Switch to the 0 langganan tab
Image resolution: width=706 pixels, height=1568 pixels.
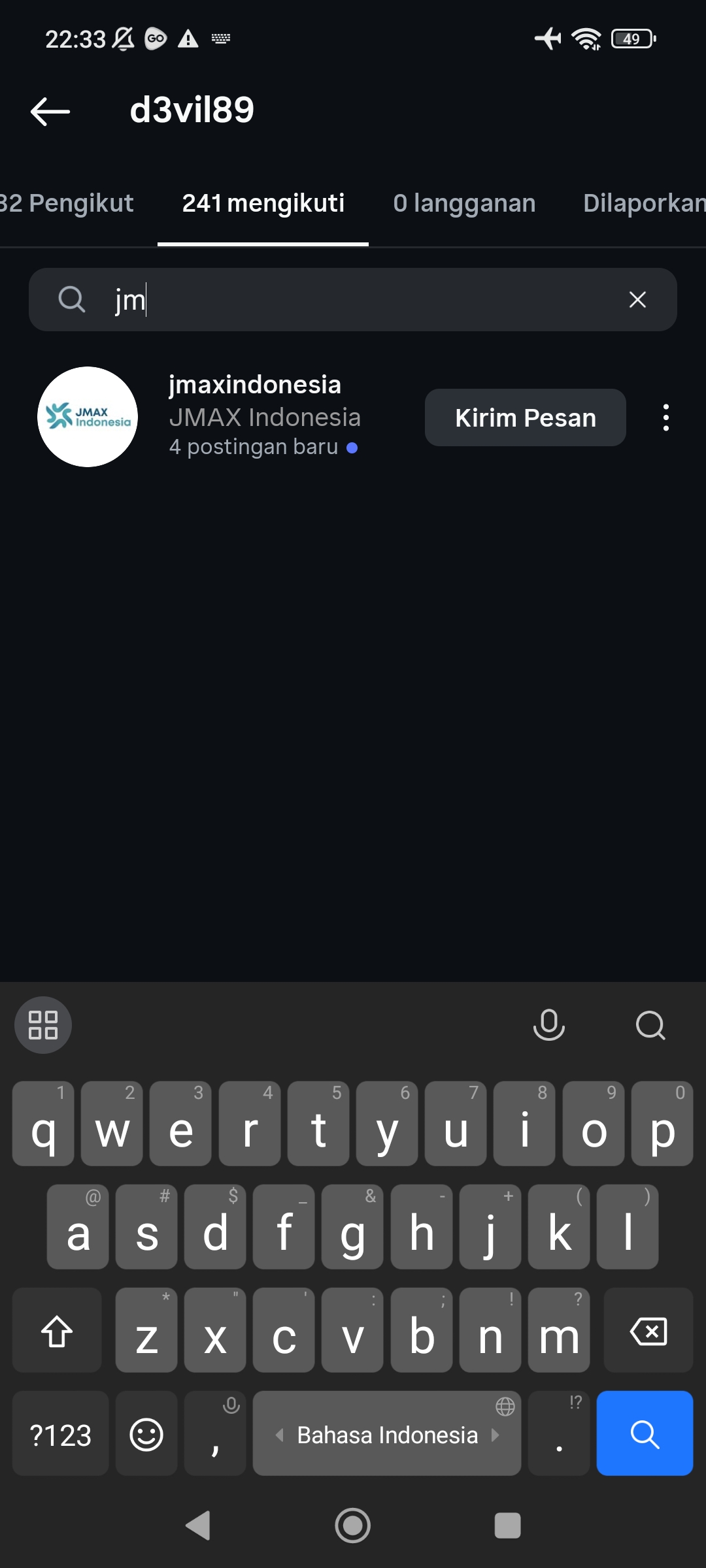click(x=464, y=203)
